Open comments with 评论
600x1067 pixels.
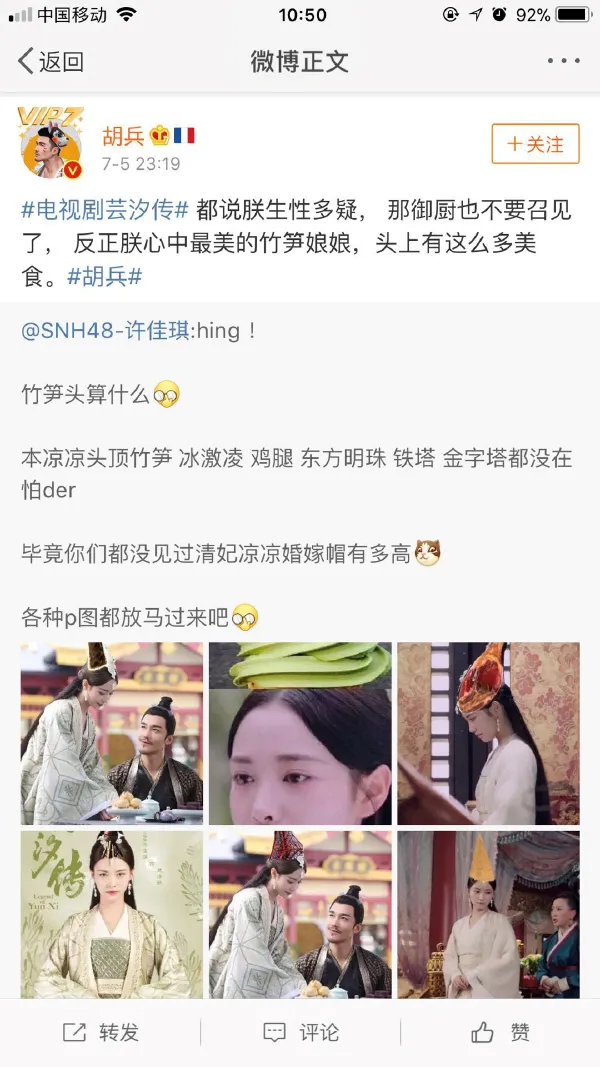point(300,1032)
